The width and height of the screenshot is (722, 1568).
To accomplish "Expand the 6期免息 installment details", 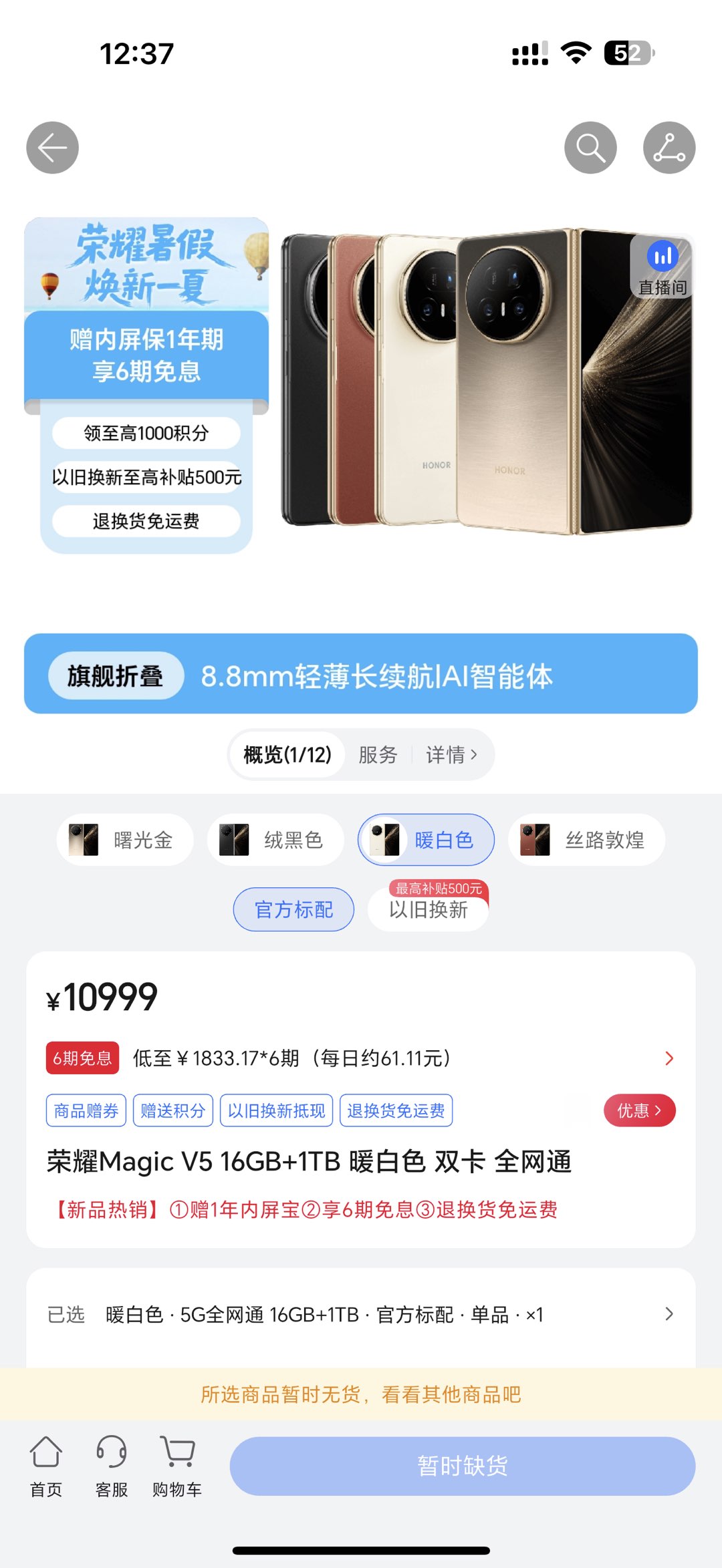I will (669, 1058).
